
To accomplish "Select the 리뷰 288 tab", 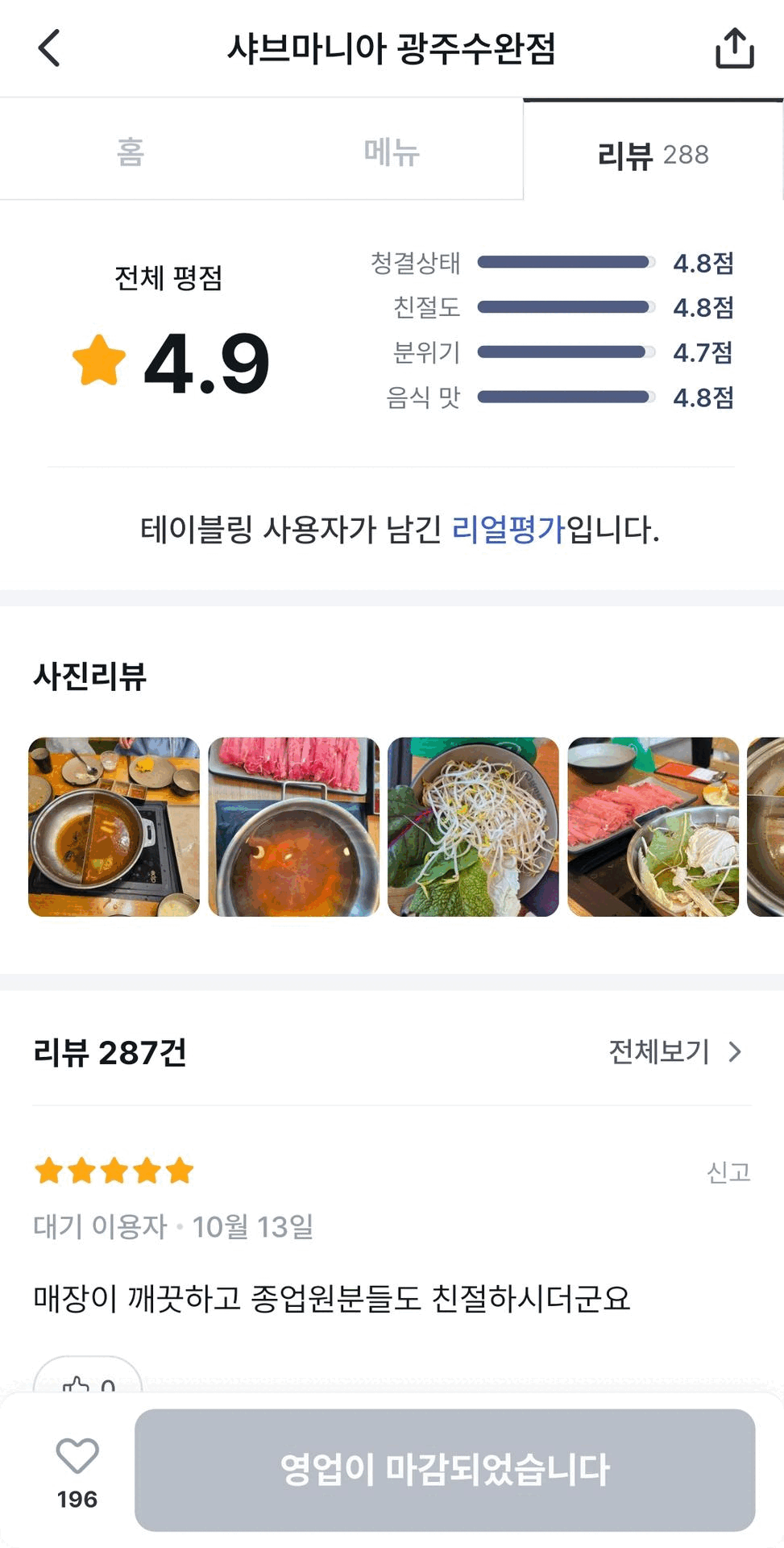I will [x=653, y=153].
